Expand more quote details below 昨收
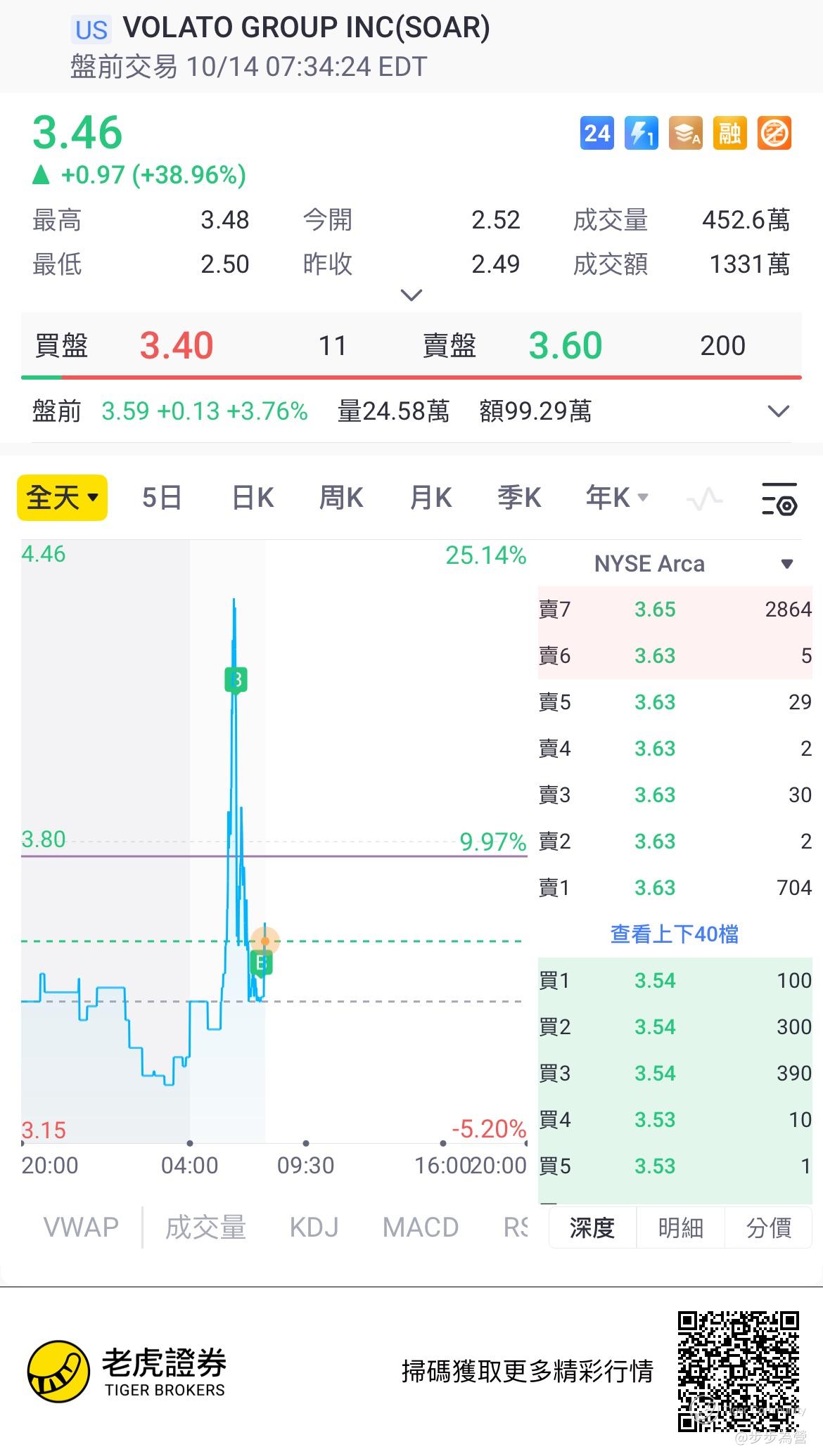 pos(411,295)
